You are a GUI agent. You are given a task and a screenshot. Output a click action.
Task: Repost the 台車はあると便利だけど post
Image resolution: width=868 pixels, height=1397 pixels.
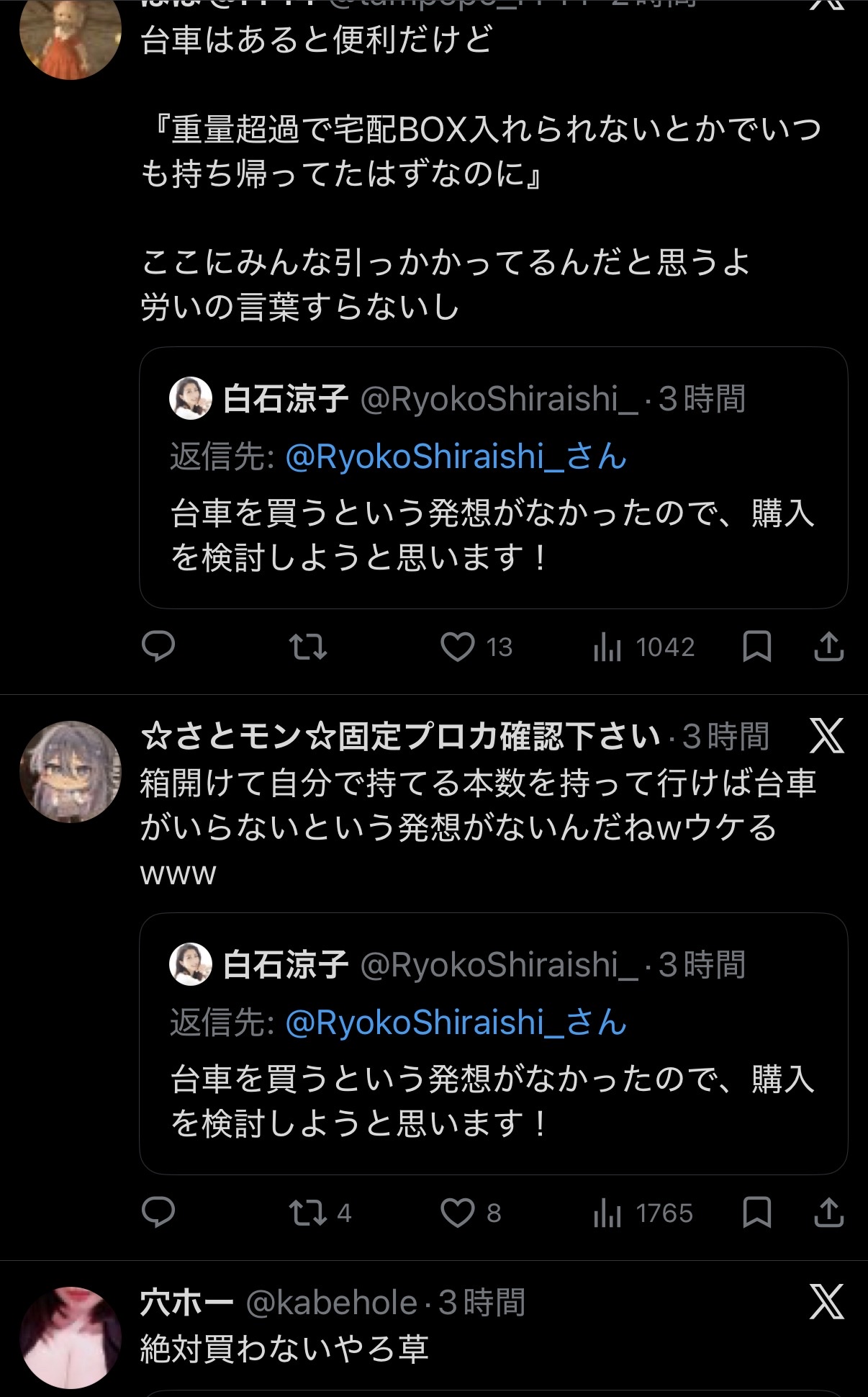[x=308, y=647]
